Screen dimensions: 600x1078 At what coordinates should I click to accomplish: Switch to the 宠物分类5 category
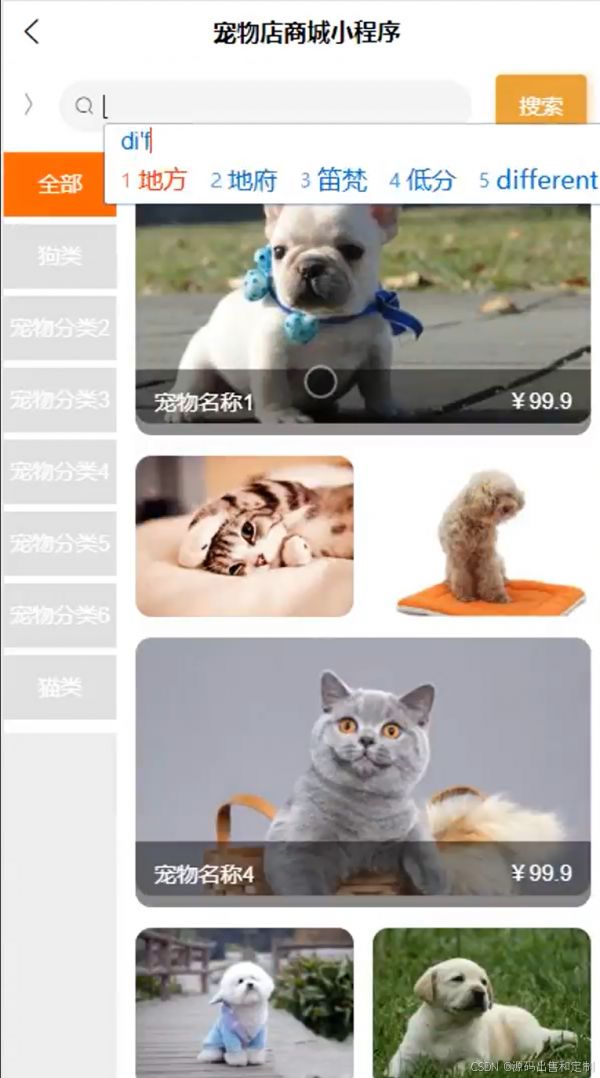(59, 544)
